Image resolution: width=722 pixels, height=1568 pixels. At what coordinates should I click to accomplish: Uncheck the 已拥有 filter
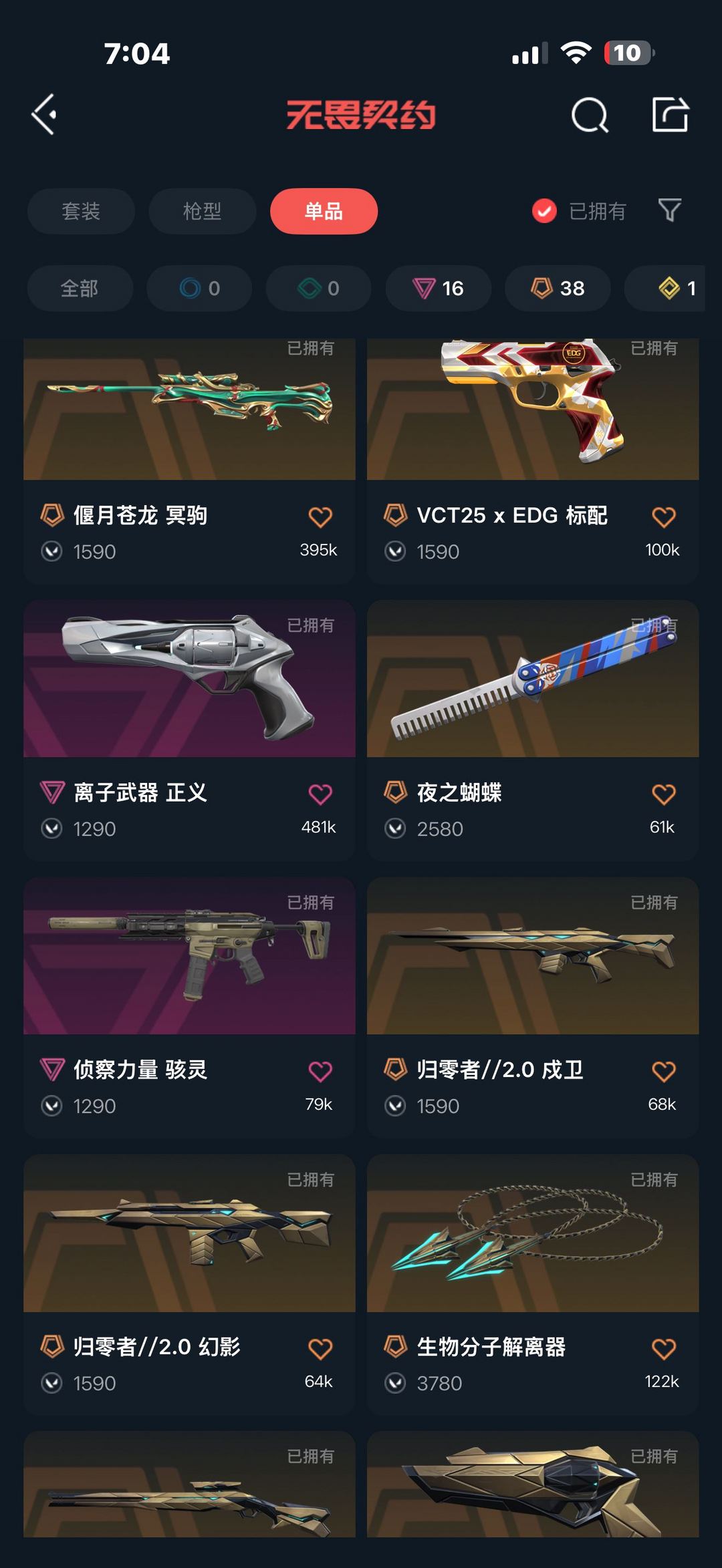point(544,211)
